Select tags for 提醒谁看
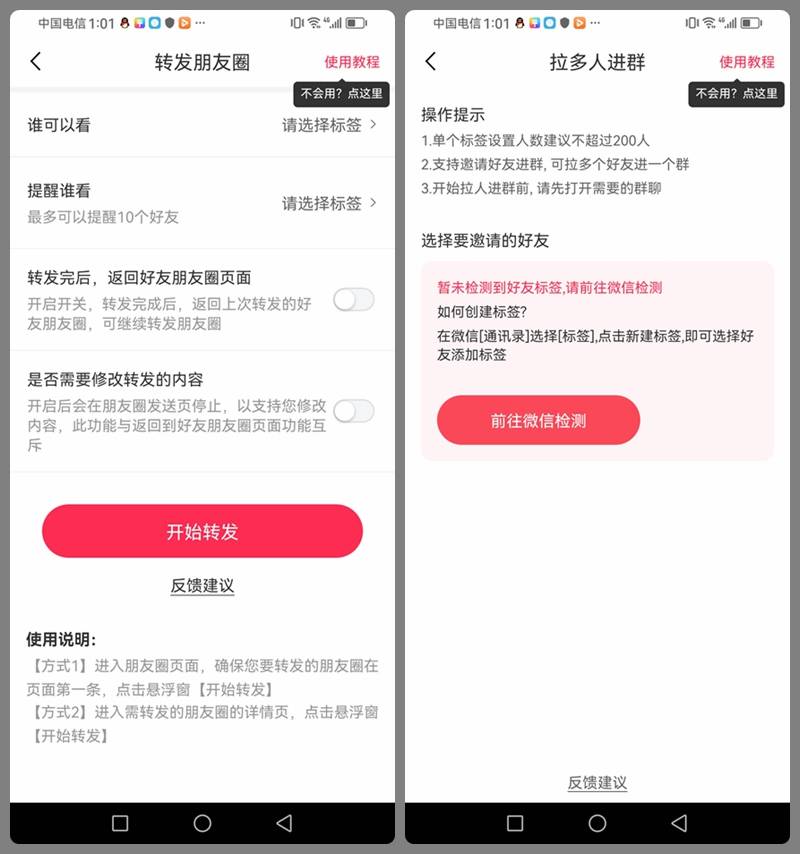The height and width of the screenshot is (854, 800). [x=329, y=203]
